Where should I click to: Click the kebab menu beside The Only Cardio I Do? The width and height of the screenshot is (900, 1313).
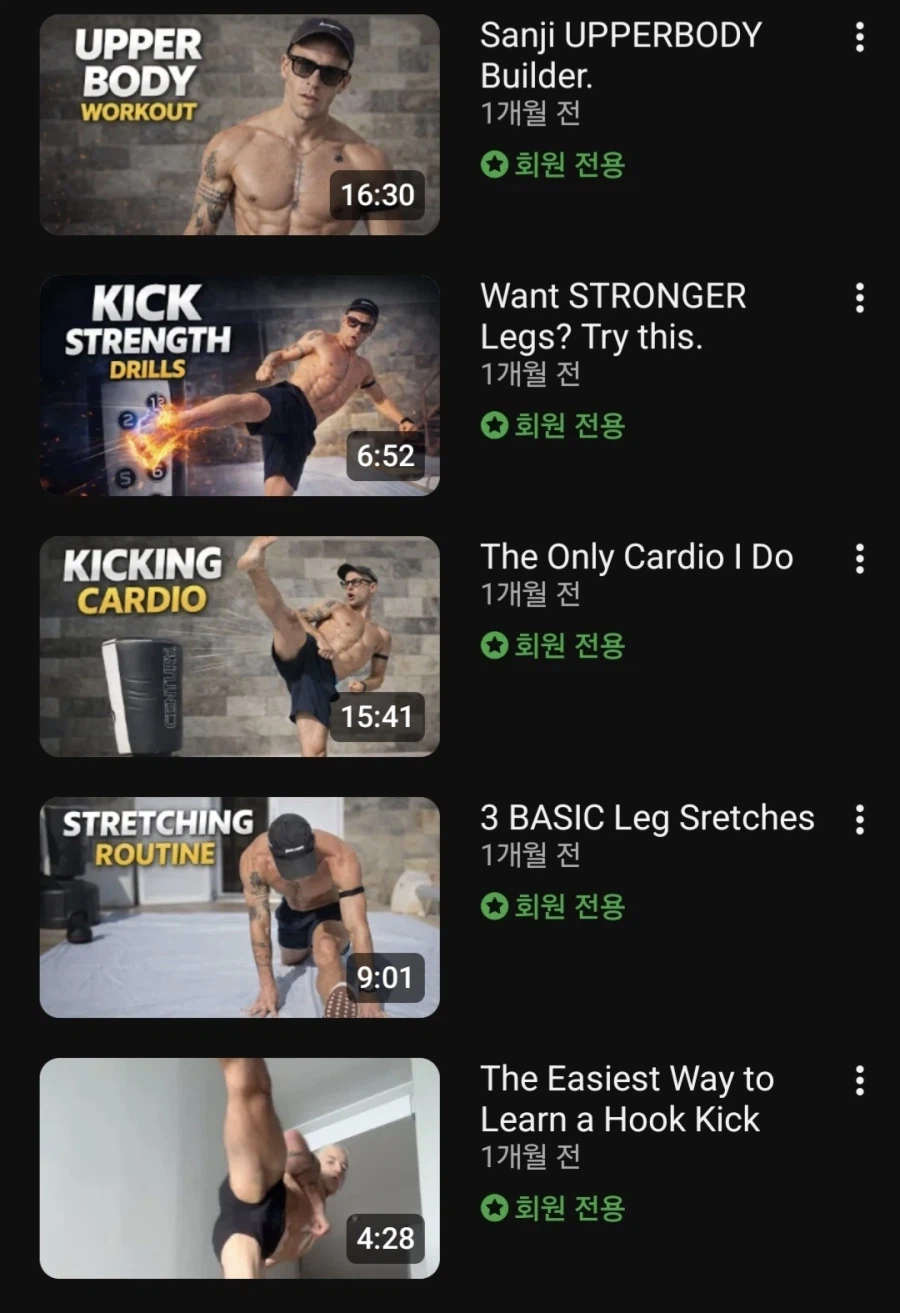(x=859, y=558)
